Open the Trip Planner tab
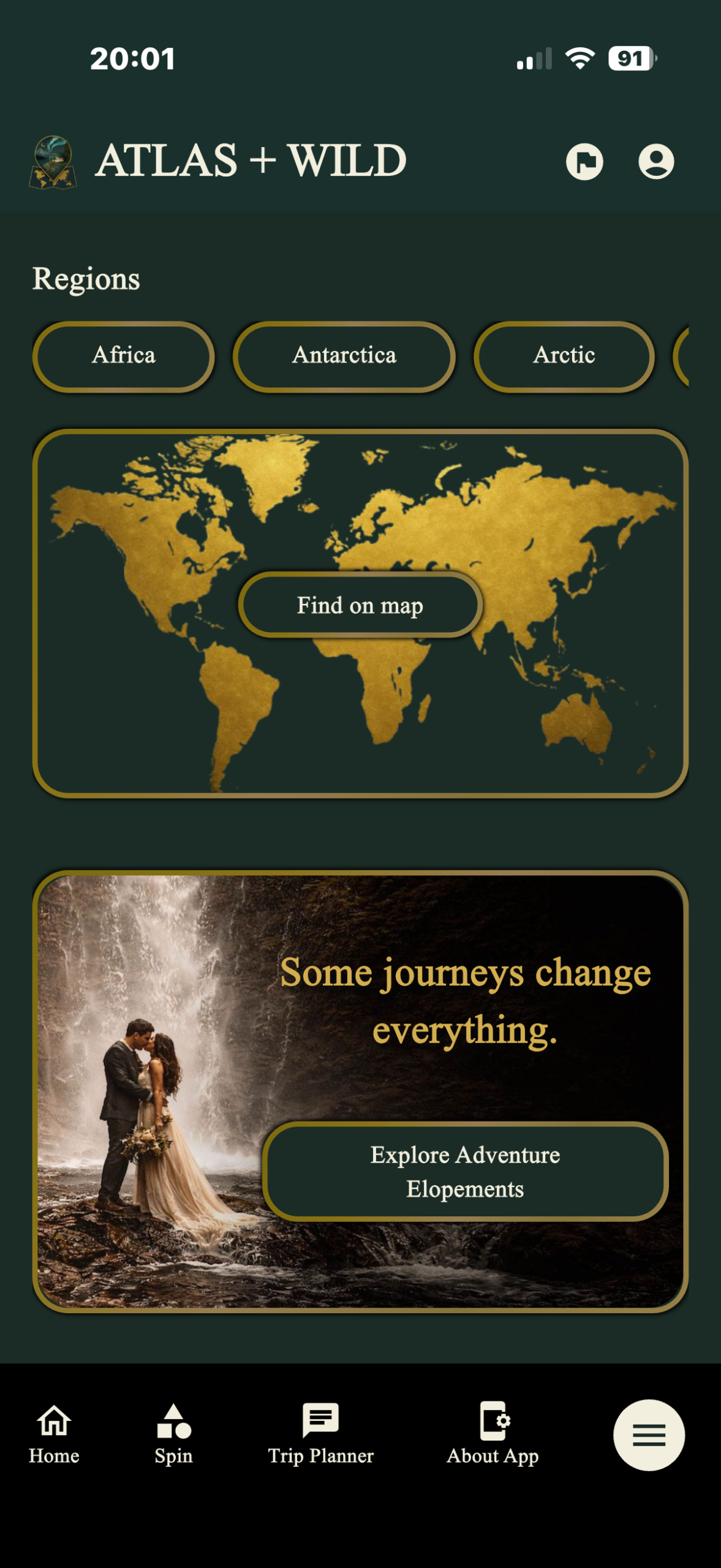This screenshot has height=1568, width=721. 320,1433
